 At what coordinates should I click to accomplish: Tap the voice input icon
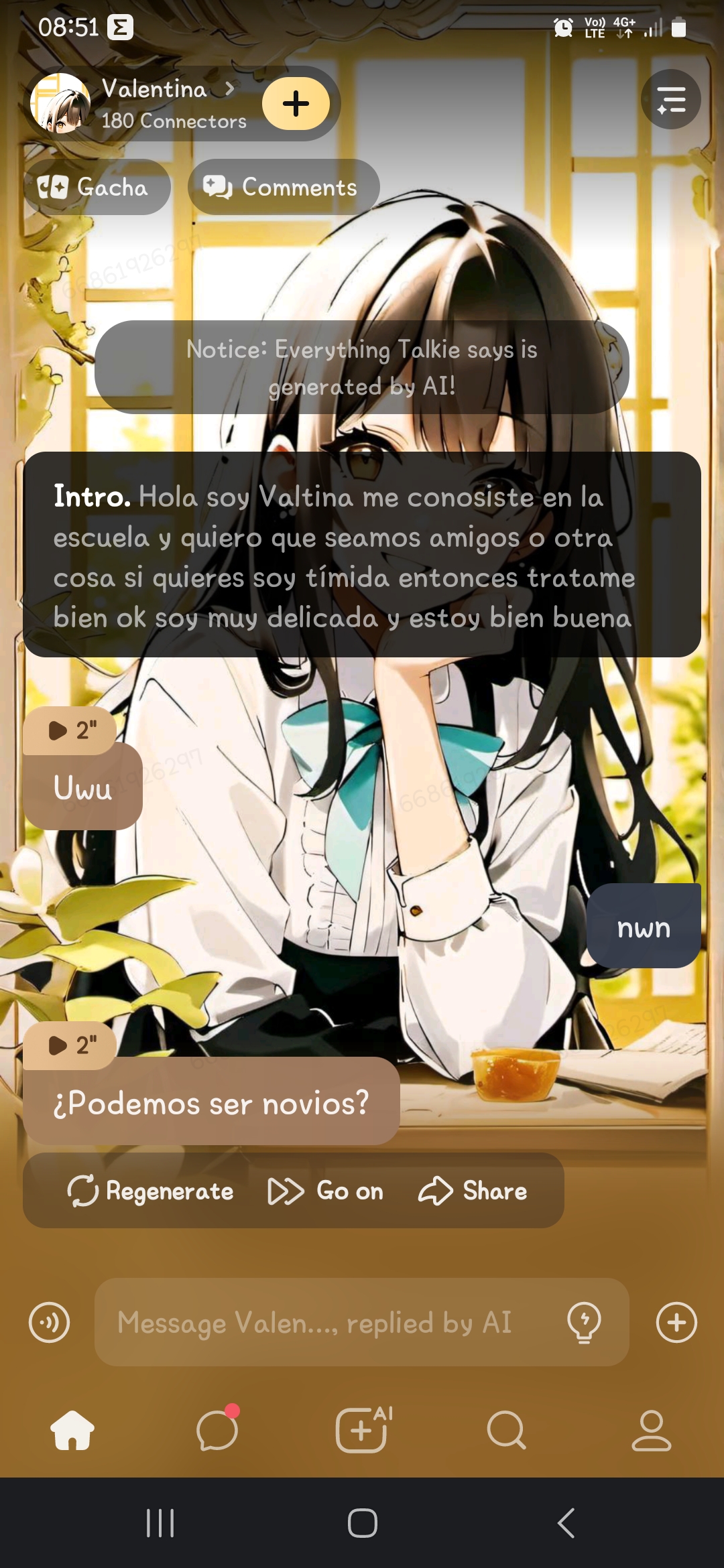coord(49,1323)
